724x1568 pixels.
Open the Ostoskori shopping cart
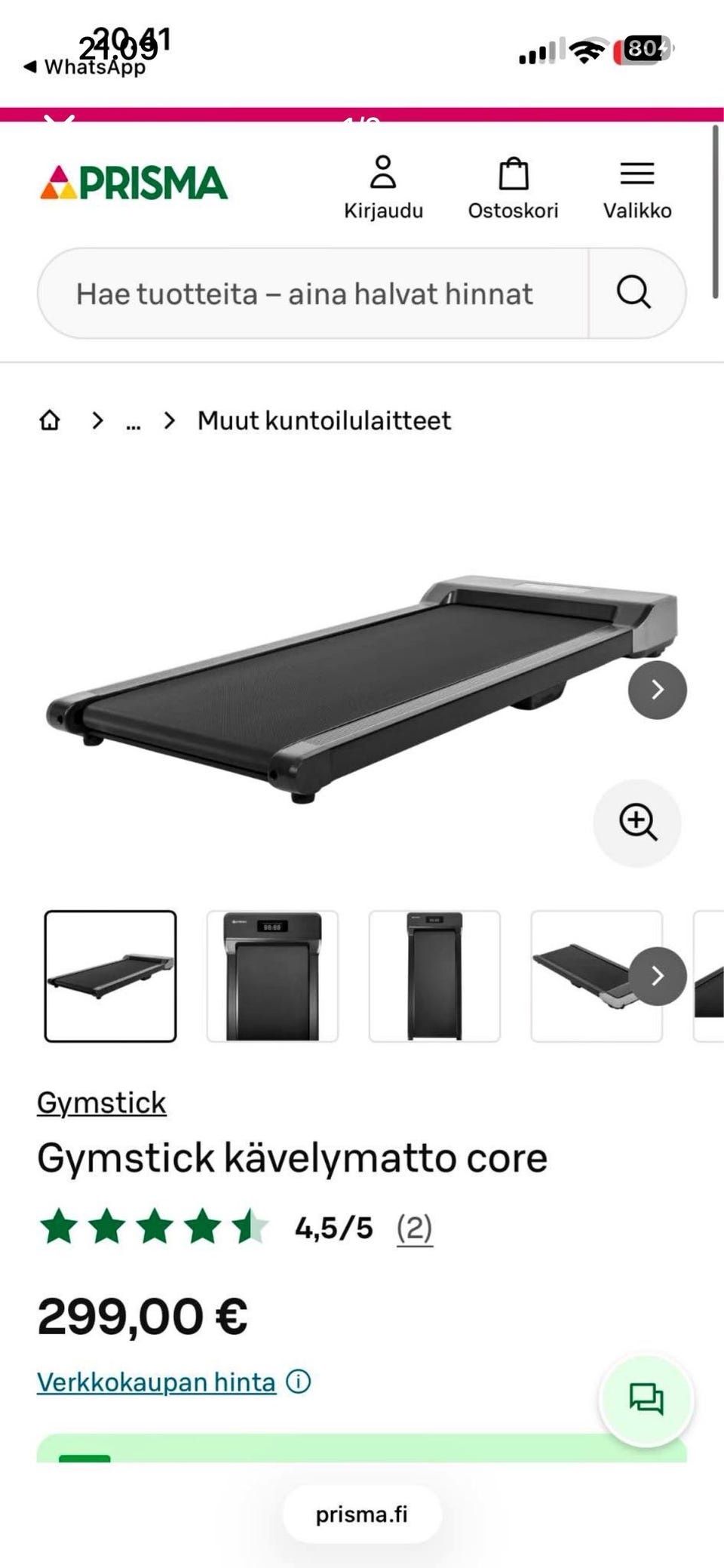(513, 187)
